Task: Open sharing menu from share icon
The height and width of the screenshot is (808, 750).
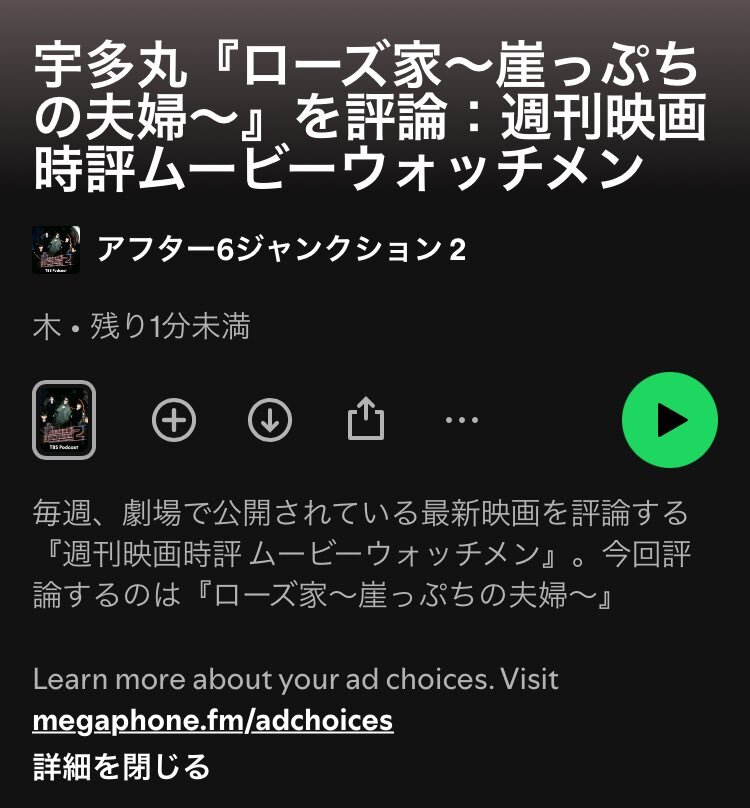Action: click(x=368, y=420)
